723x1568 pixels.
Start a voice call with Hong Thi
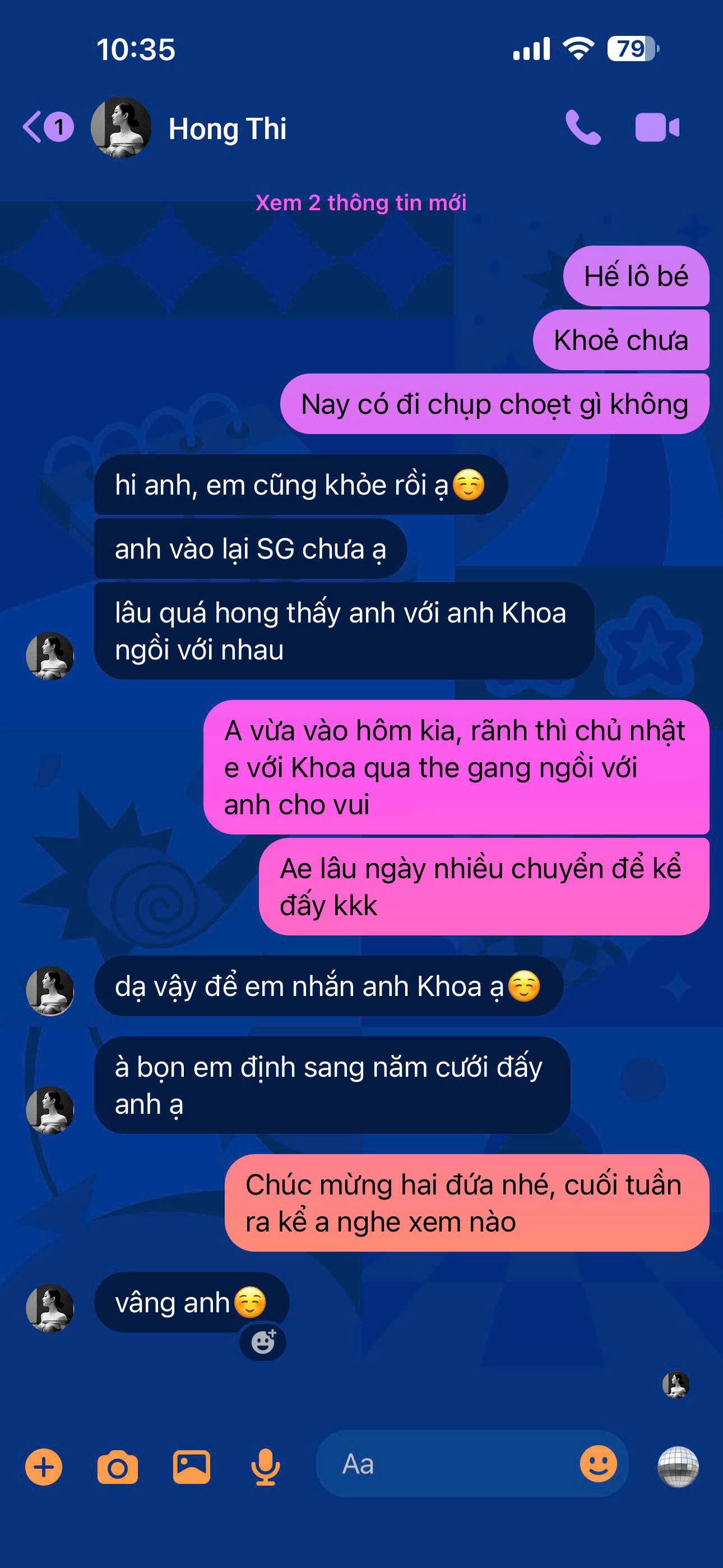582,128
